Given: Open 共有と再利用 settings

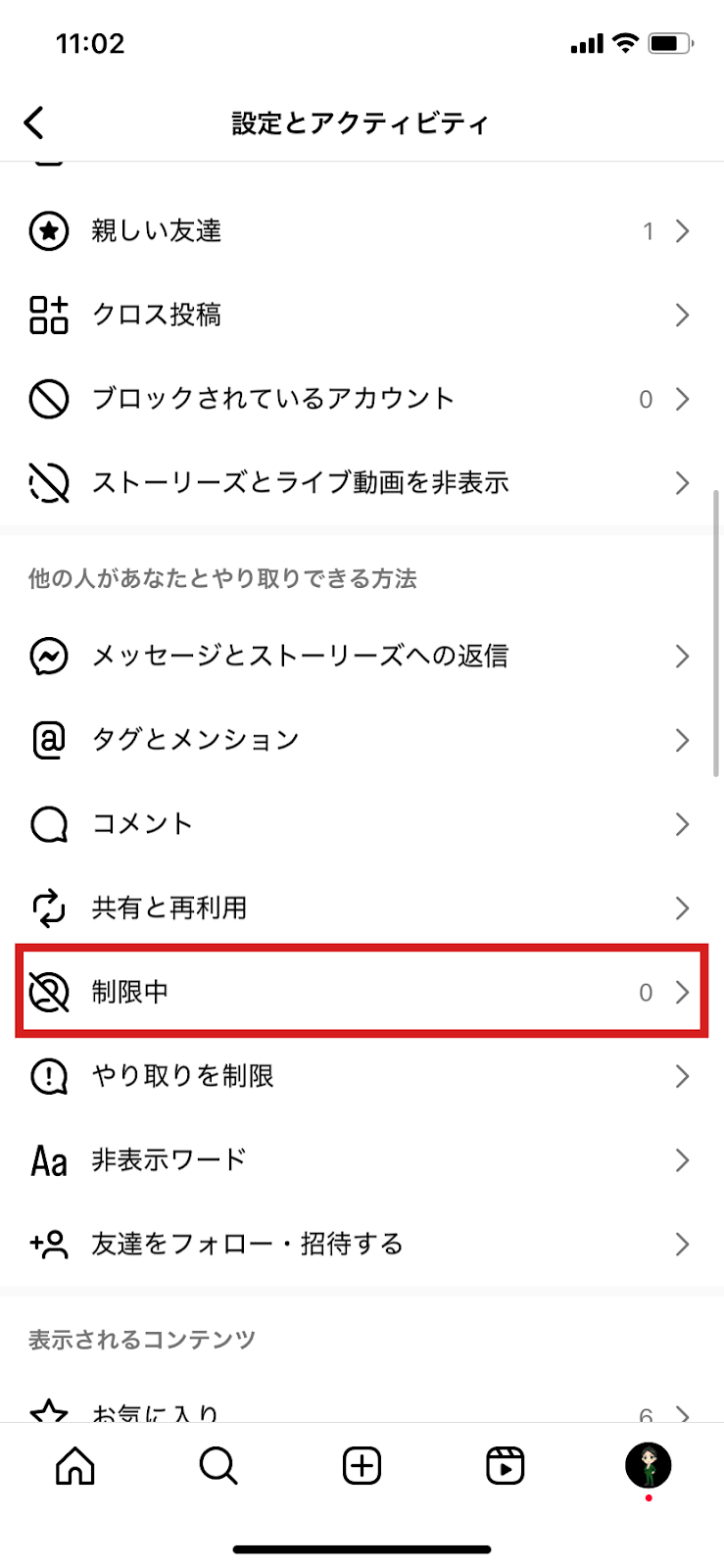Looking at the screenshot, I should pyautogui.click(x=362, y=908).
